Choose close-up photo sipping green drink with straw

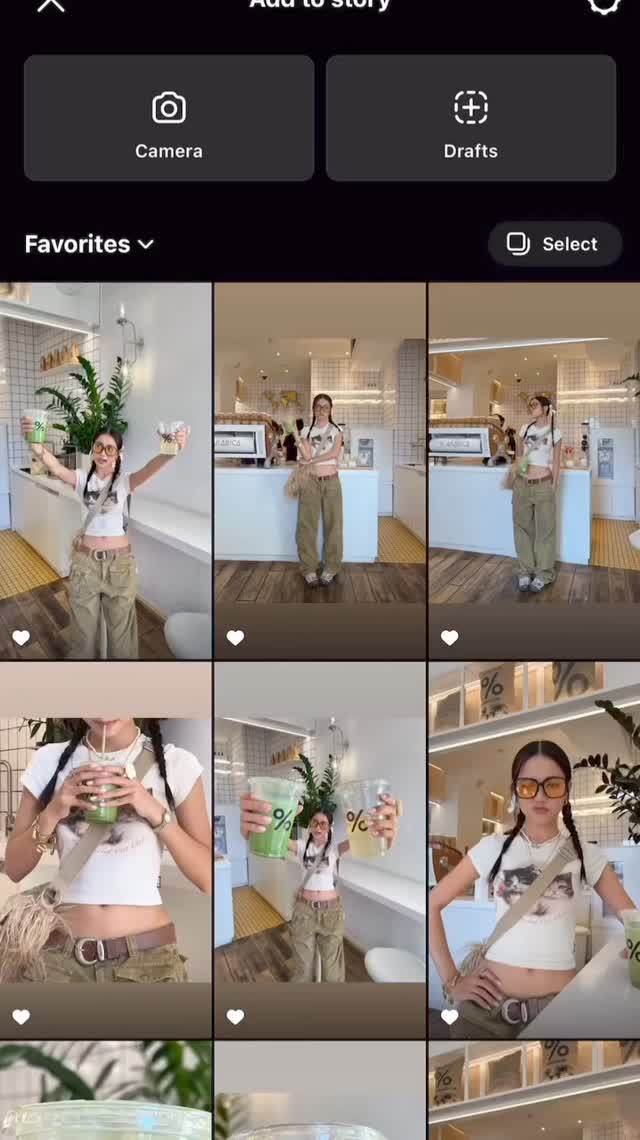click(x=105, y=850)
